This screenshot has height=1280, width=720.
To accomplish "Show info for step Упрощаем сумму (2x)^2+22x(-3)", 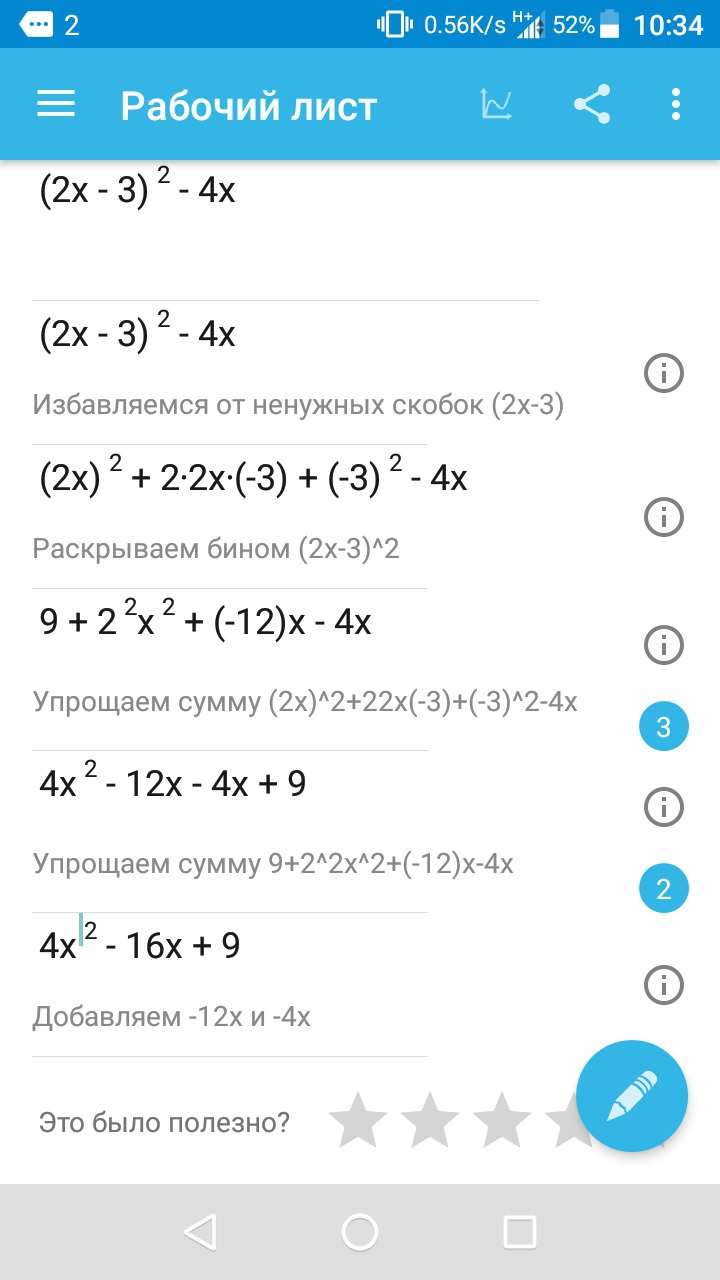I will point(663,645).
